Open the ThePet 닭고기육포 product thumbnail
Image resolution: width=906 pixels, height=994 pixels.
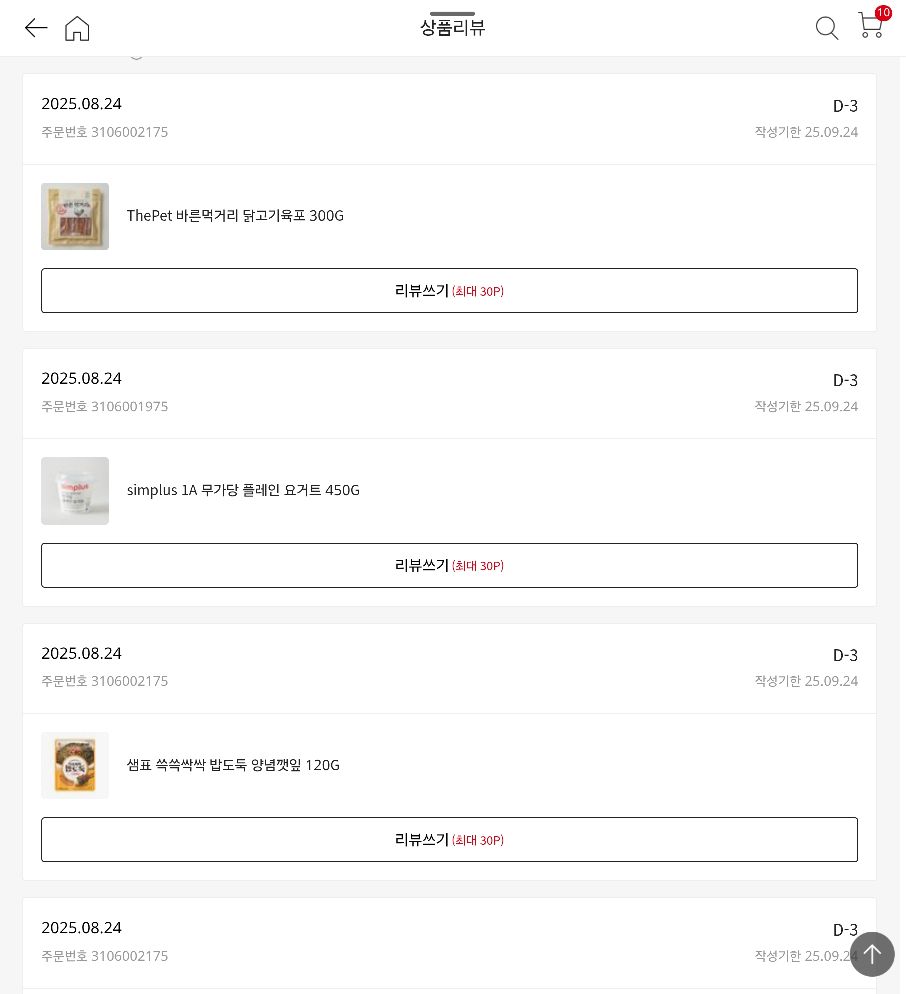(x=75, y=216)
